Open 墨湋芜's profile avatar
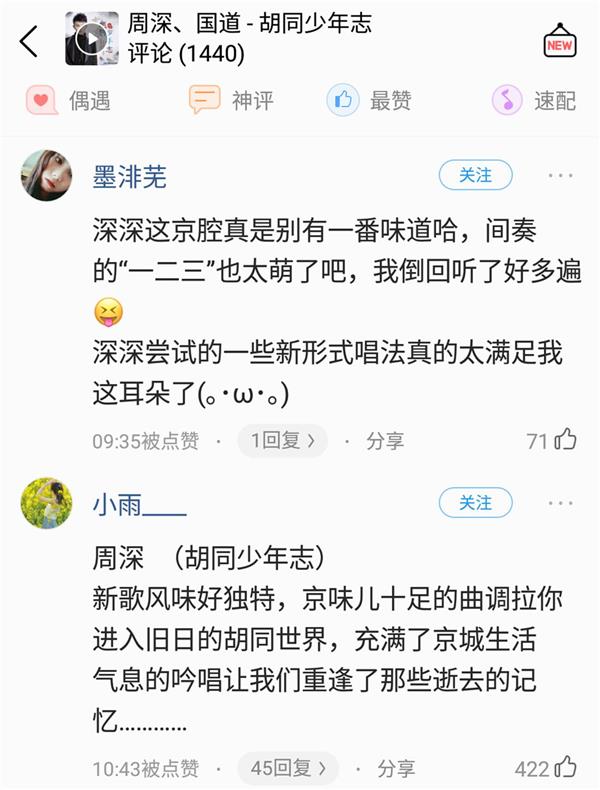Viewport: 600px width, 790px height. pos(46,176)
